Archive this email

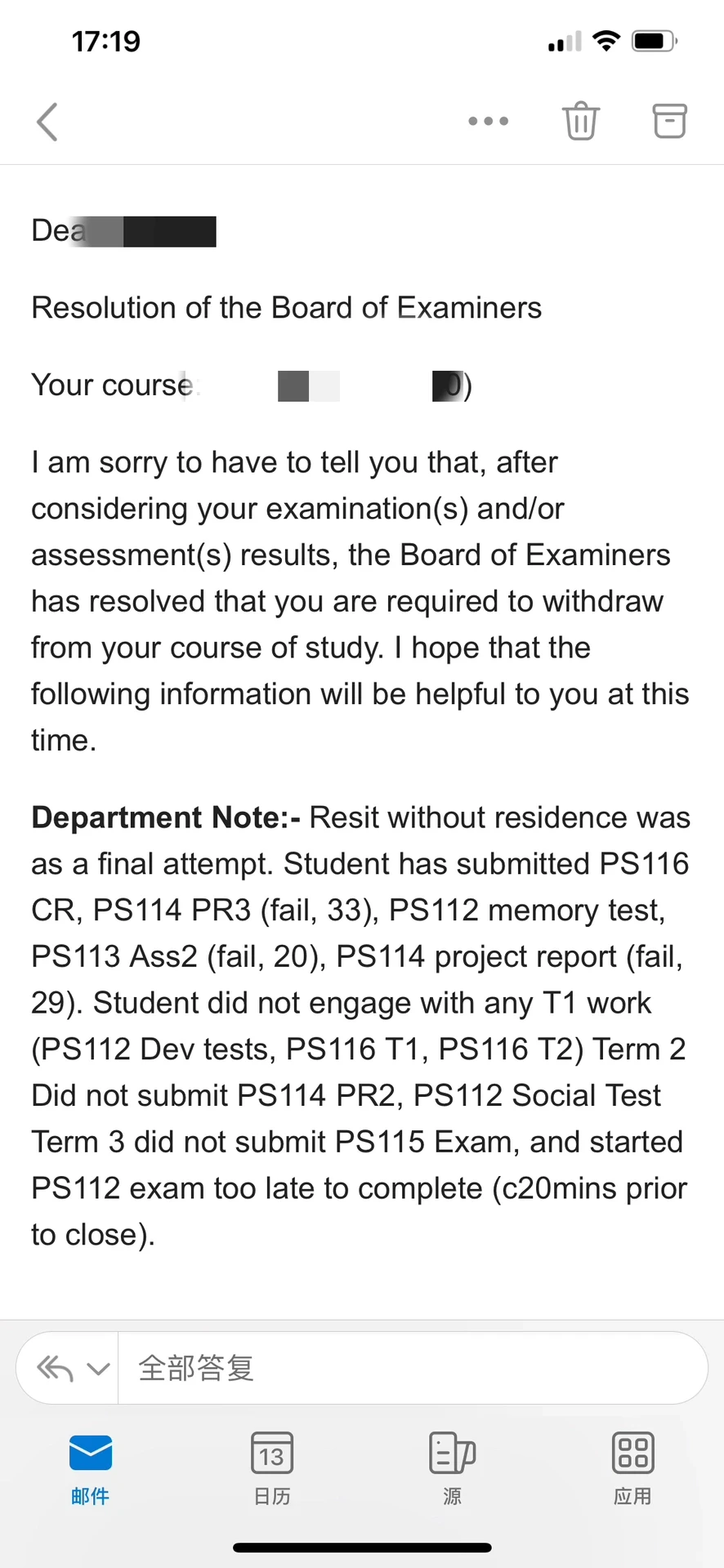pos(669,121)
